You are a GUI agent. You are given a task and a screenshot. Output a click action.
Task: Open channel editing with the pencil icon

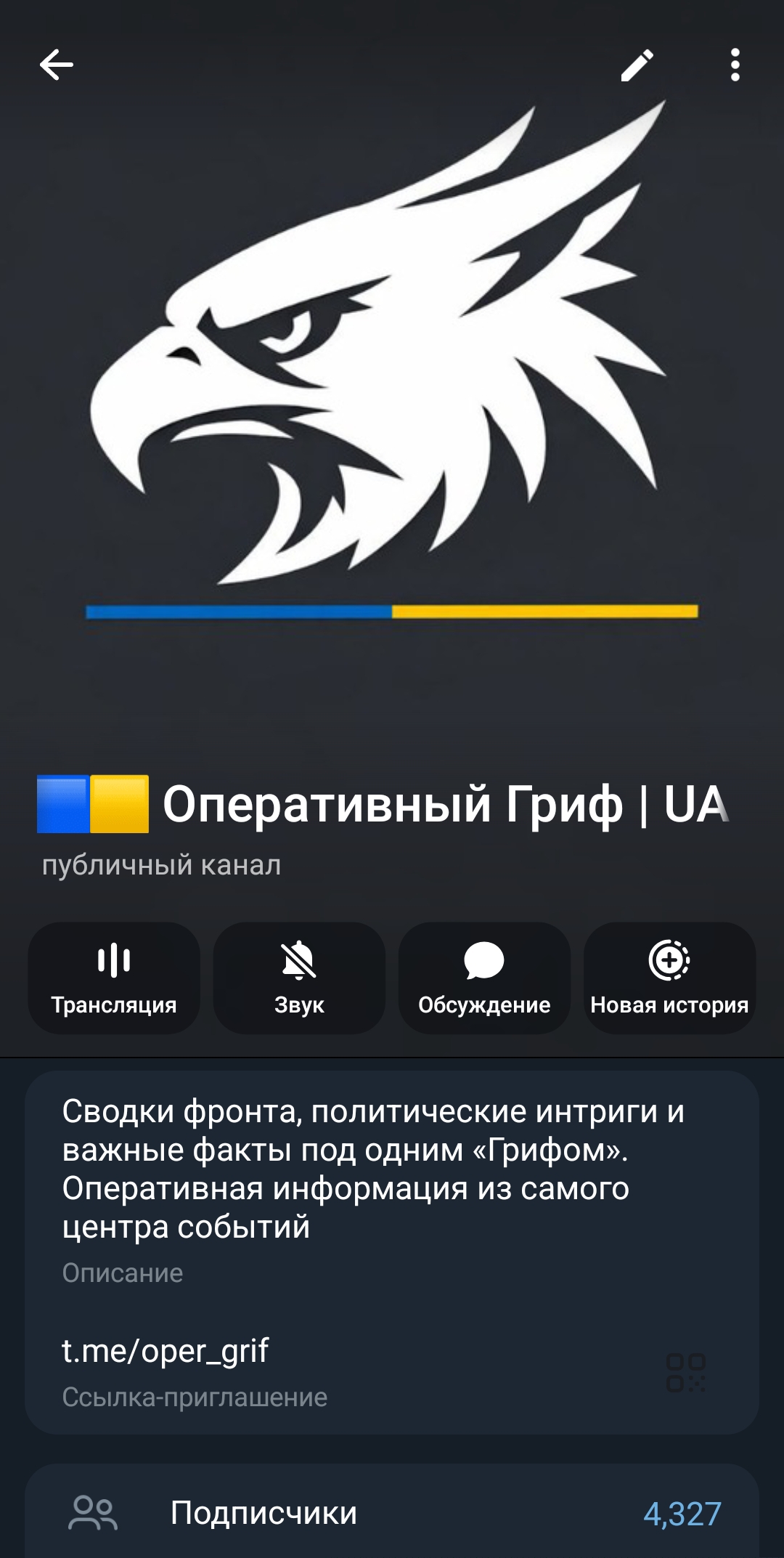[x=639, y=65]
